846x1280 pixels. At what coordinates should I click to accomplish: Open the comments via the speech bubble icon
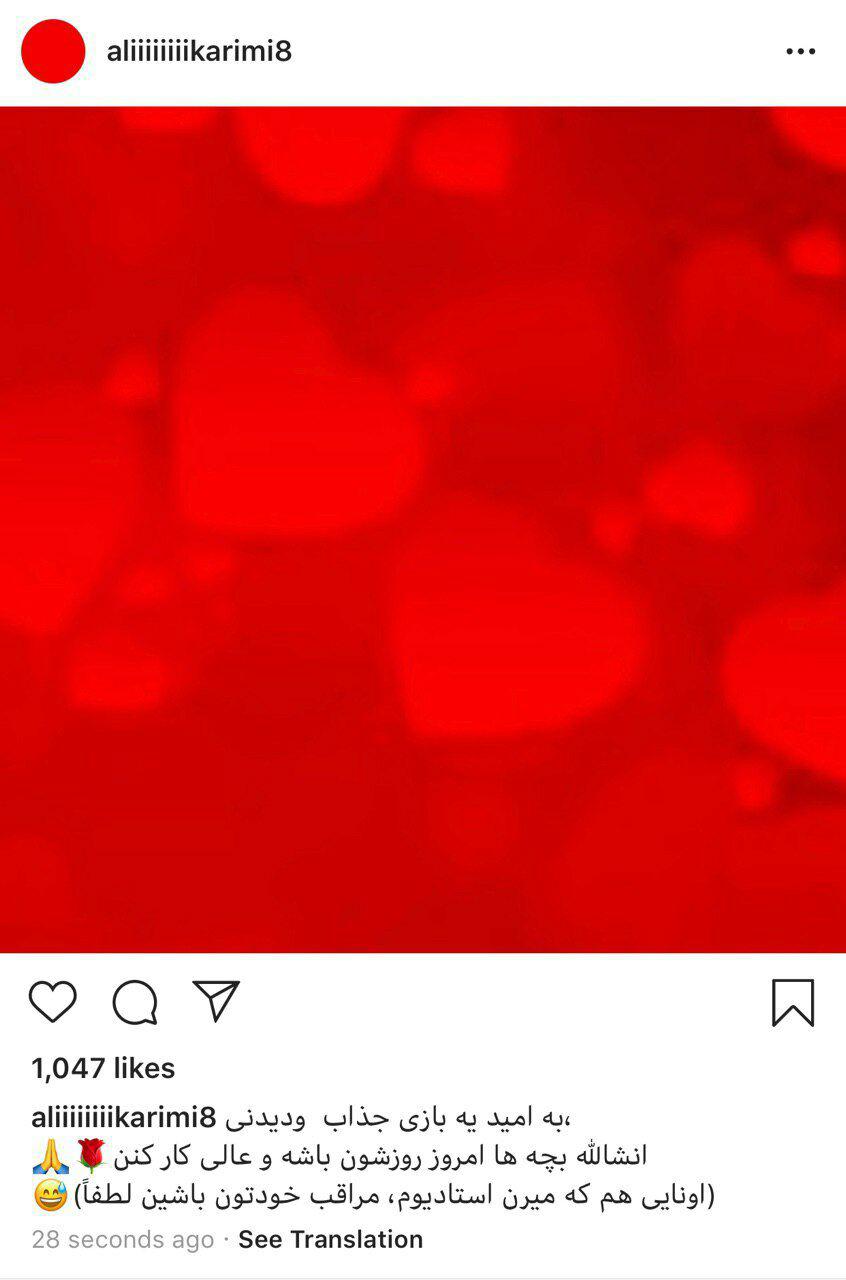(x=135, y=1002)
